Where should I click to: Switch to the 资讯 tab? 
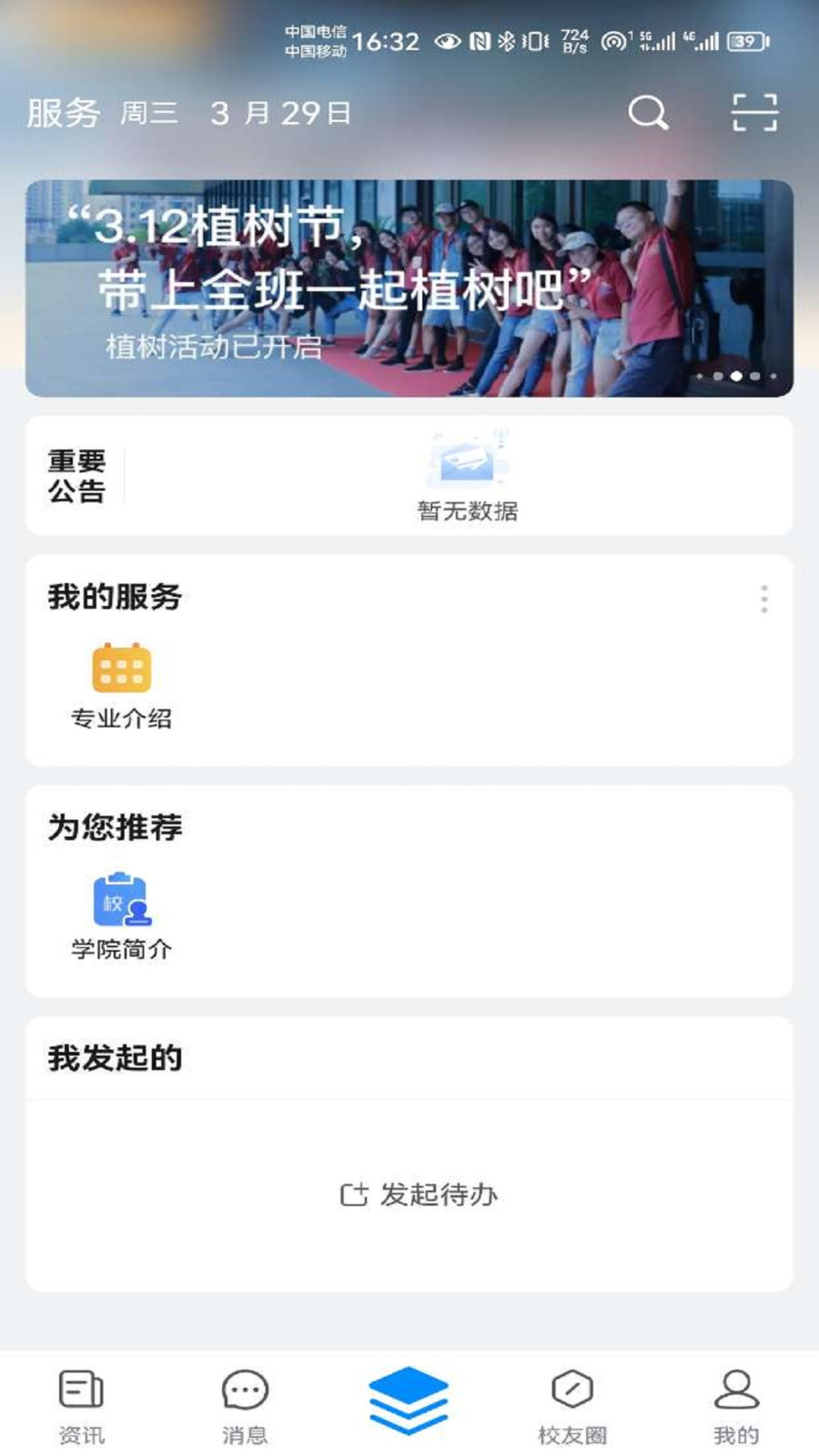82,1405
